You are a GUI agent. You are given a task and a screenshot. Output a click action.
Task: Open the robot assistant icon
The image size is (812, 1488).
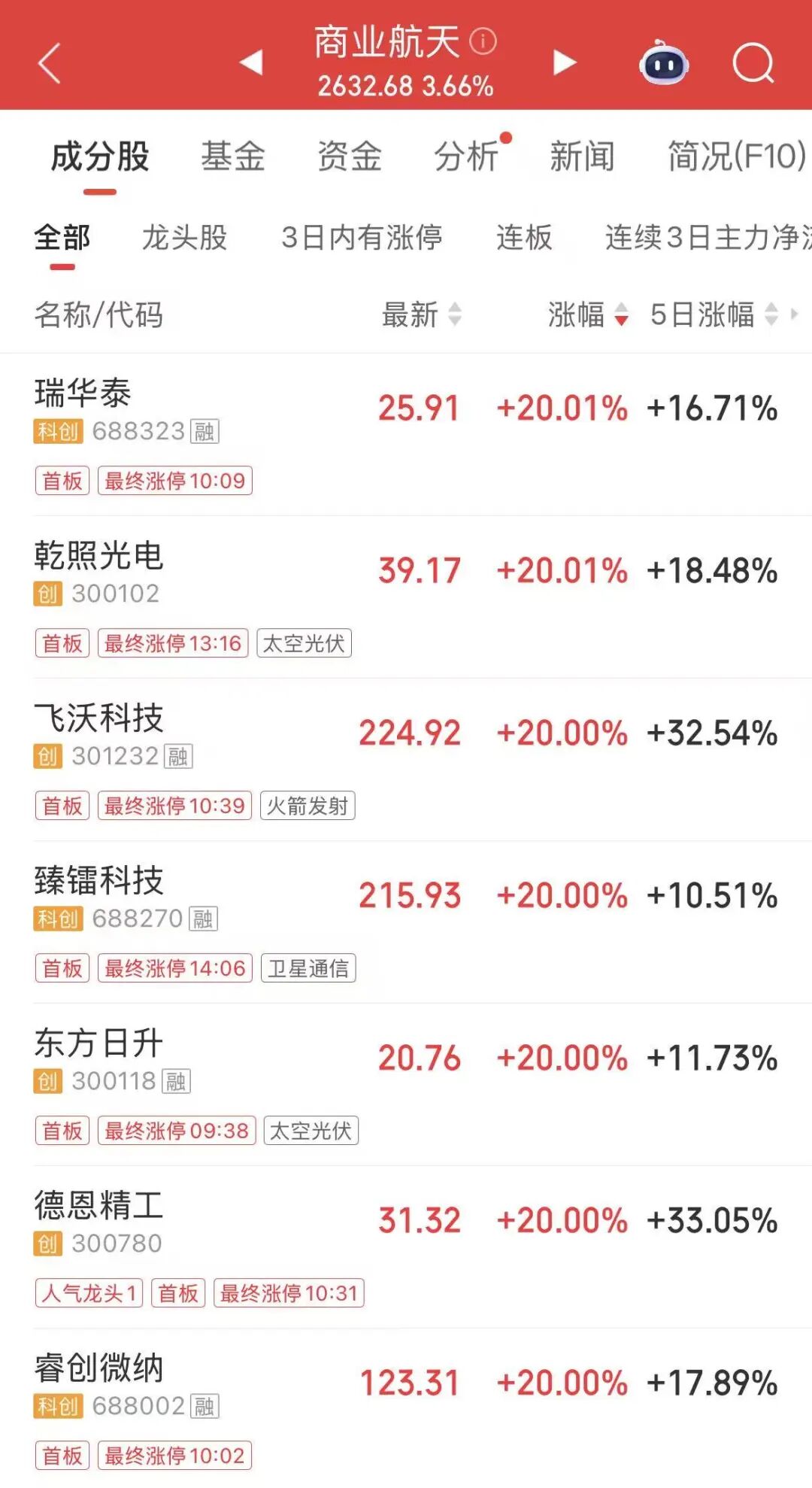(x=664, y=63)
